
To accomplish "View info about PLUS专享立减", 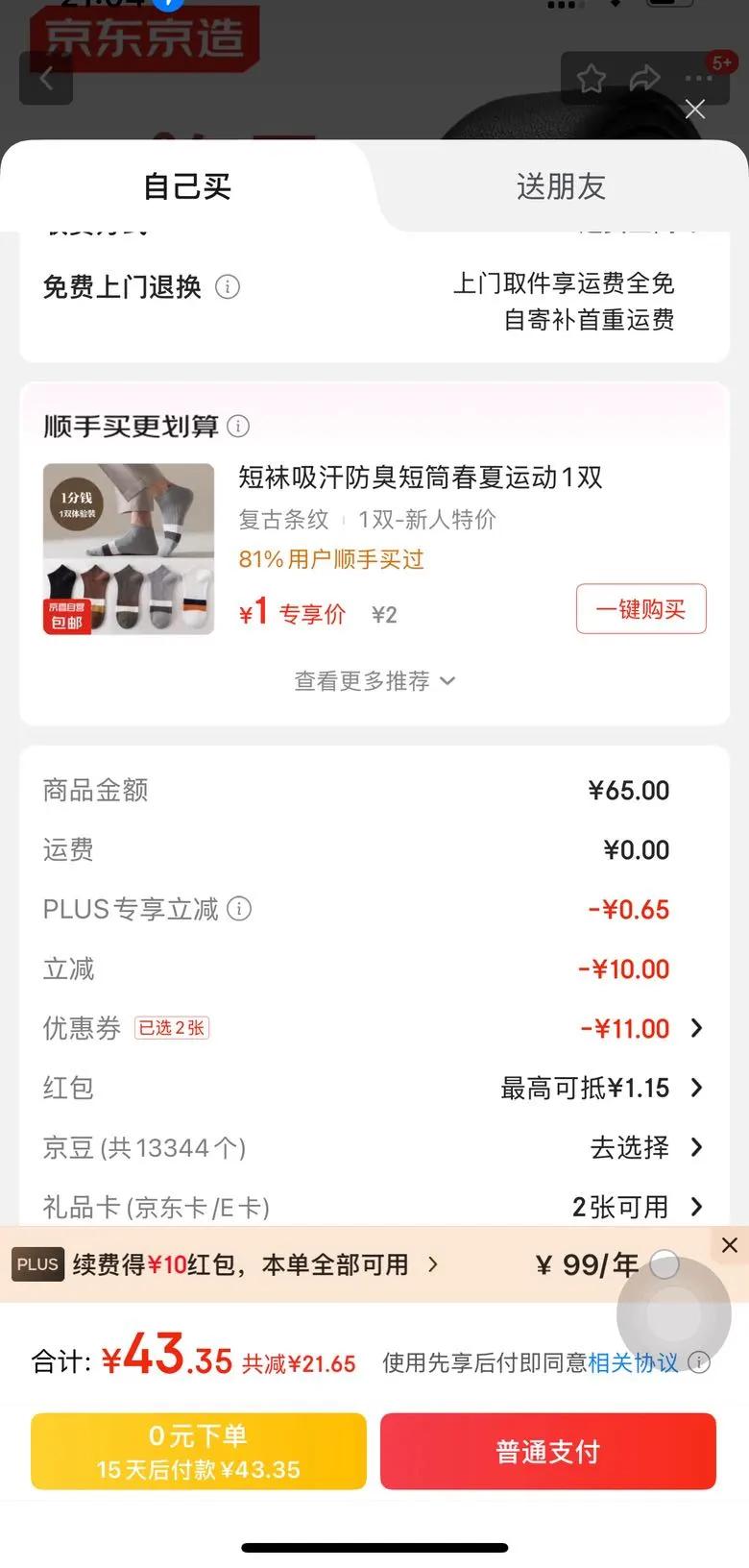I will (x=240, y=909).
